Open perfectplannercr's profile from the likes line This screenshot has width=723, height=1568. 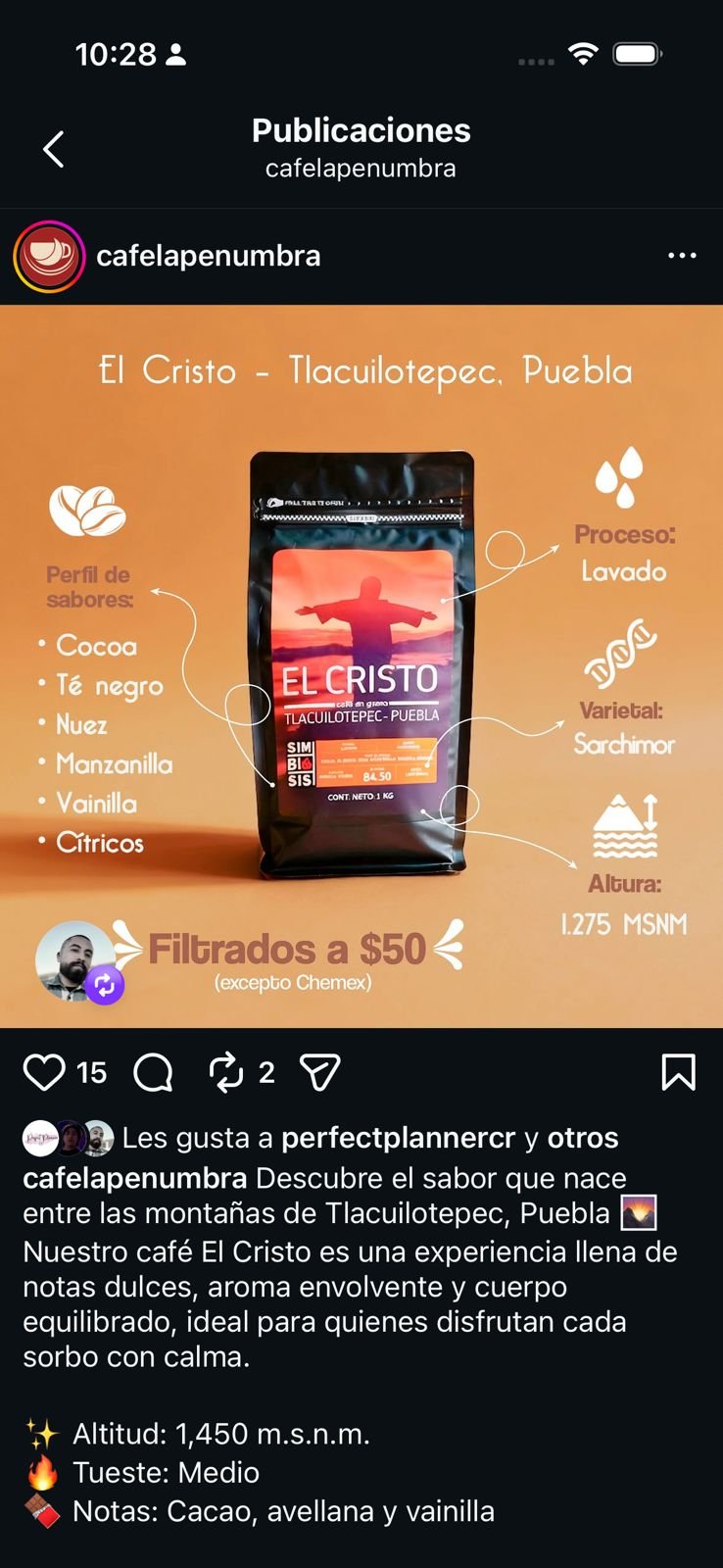pos(398,1138)
